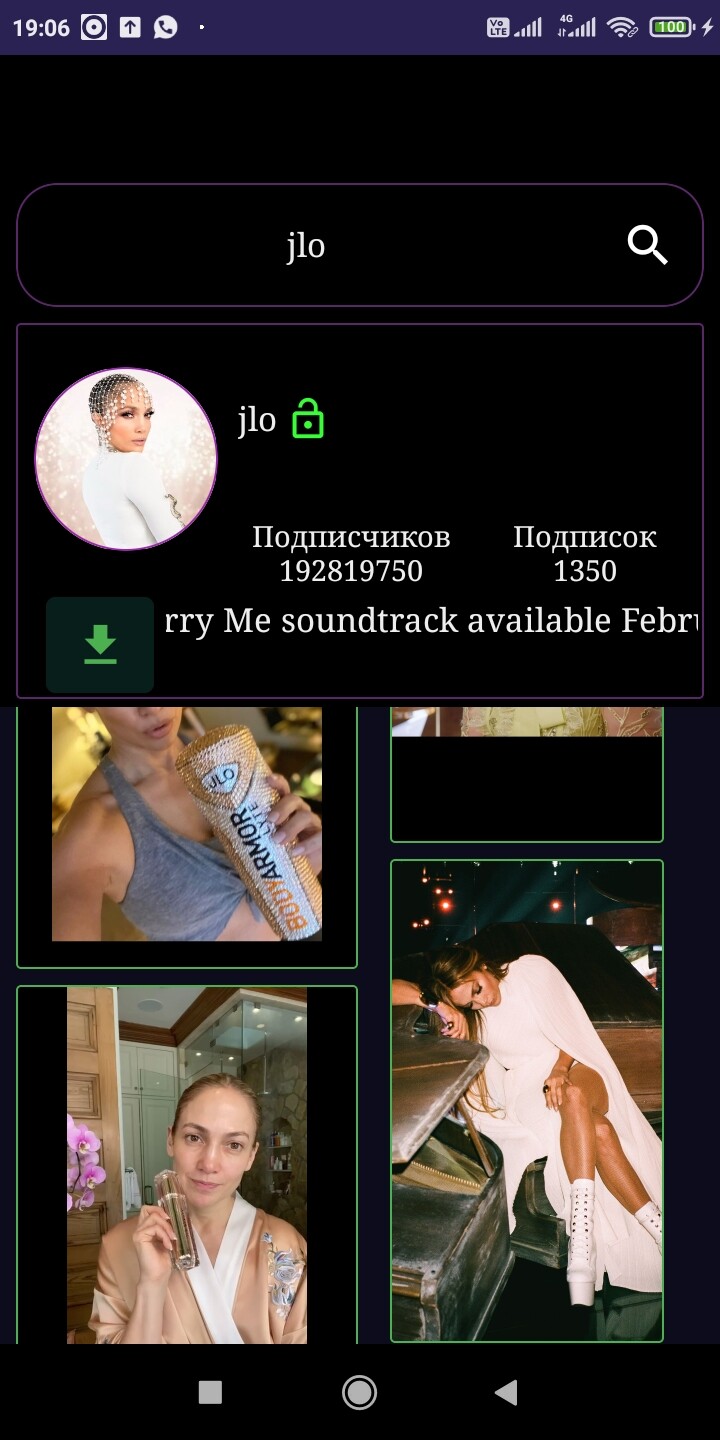The image size is (720, 1440).
Task: Open the Body Armor bottle photo
Action: [x=187, y=837]
